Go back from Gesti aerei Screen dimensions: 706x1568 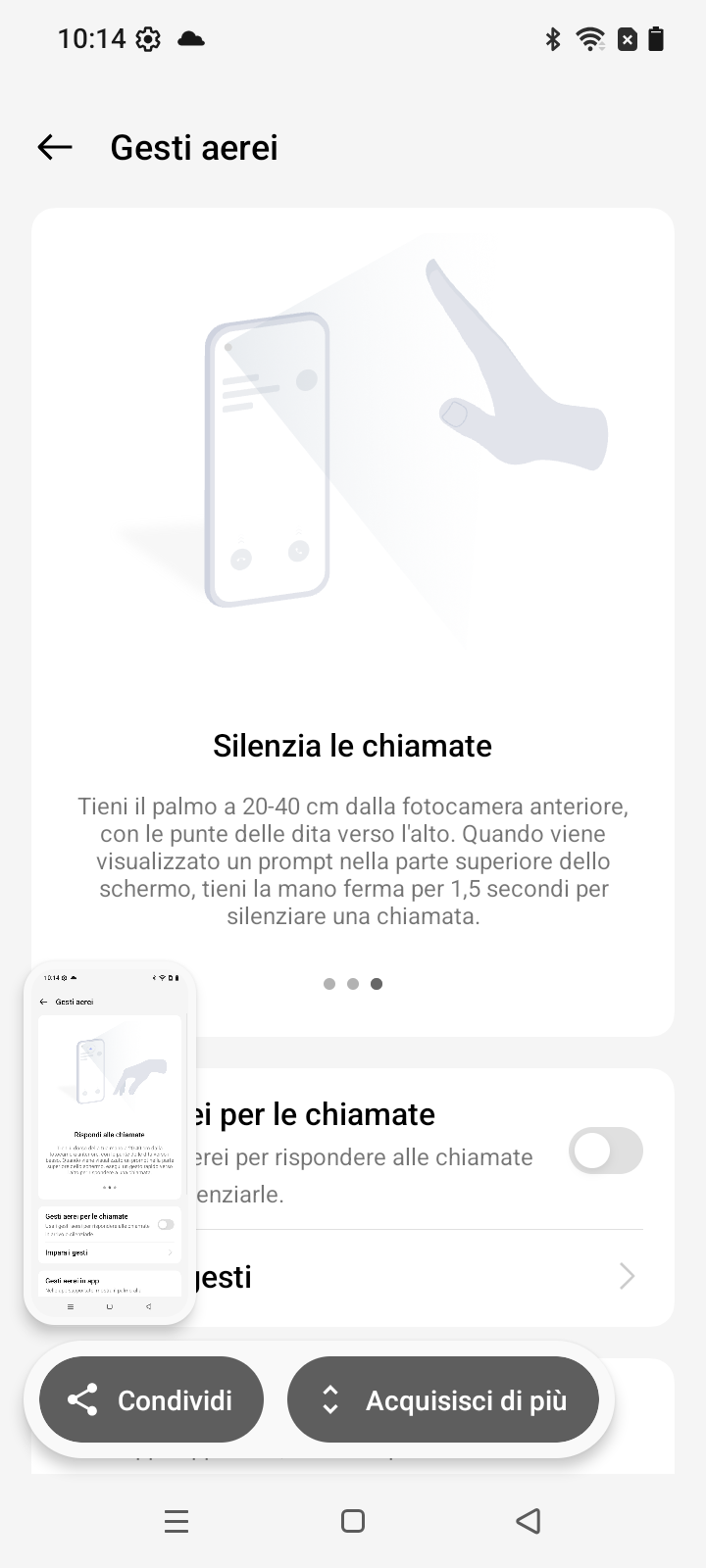(55, 148)
